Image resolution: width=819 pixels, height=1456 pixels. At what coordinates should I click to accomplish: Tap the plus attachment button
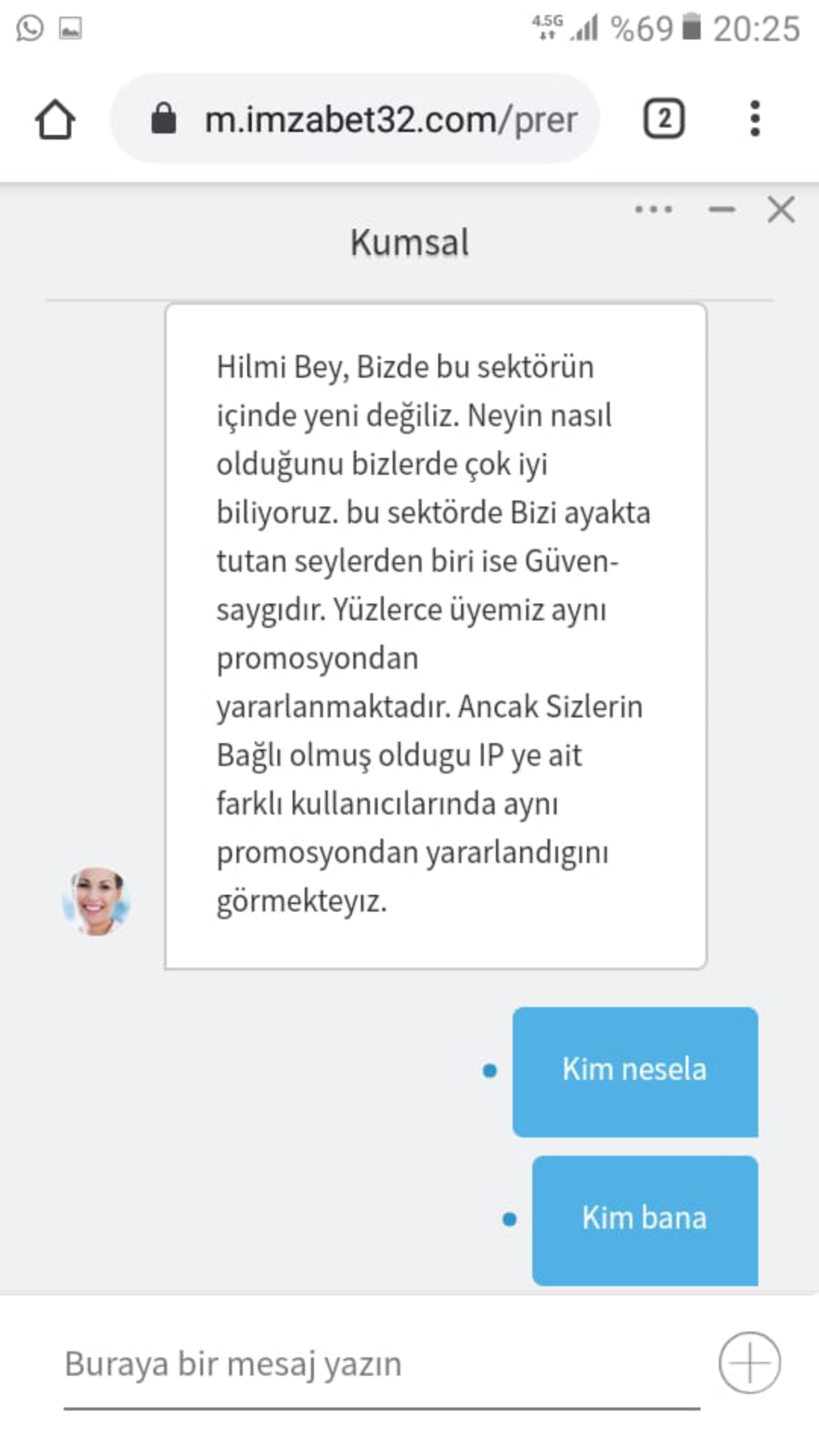(749, 1363)
